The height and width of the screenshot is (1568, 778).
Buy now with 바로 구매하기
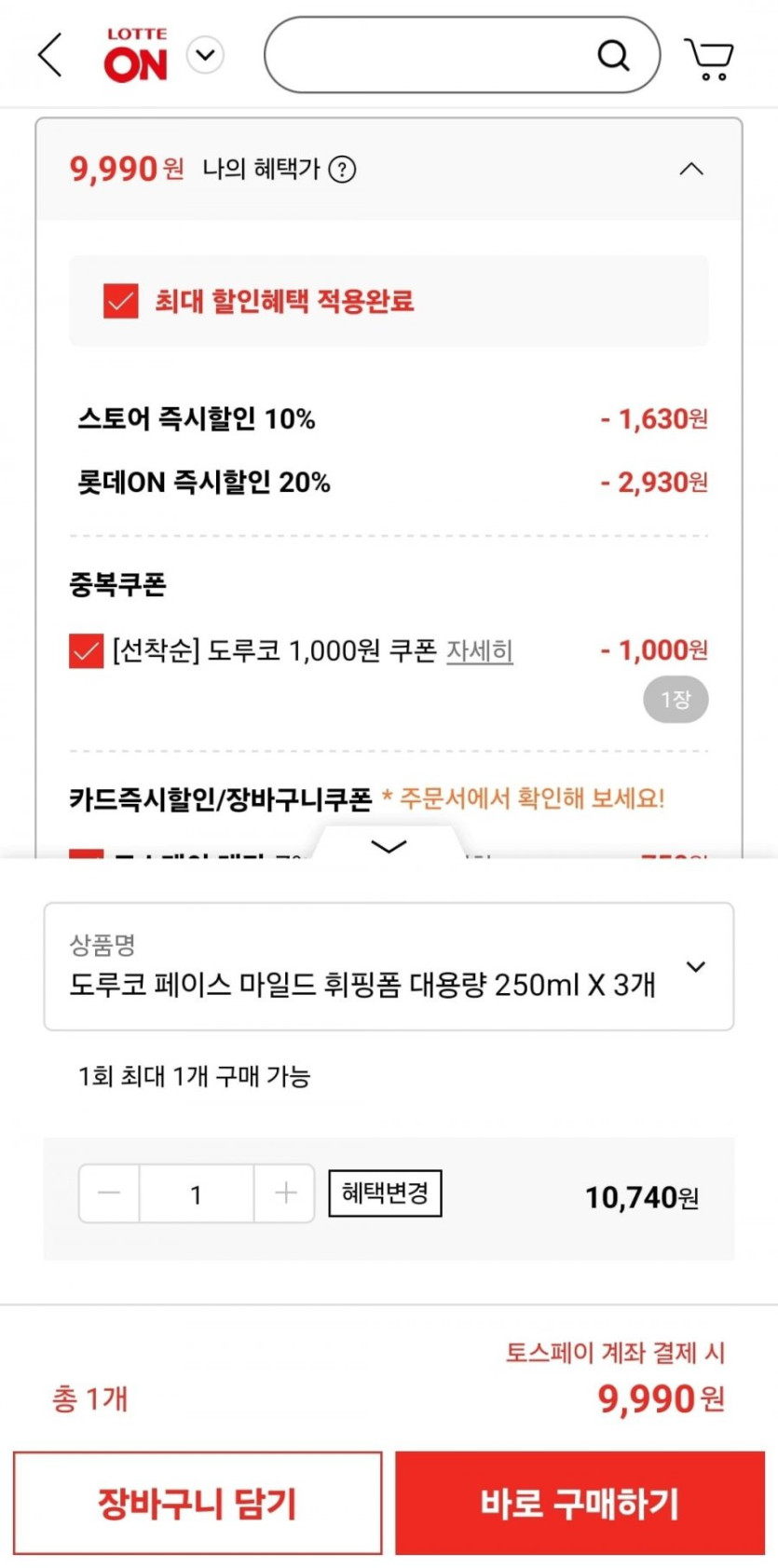point(580,1502)
